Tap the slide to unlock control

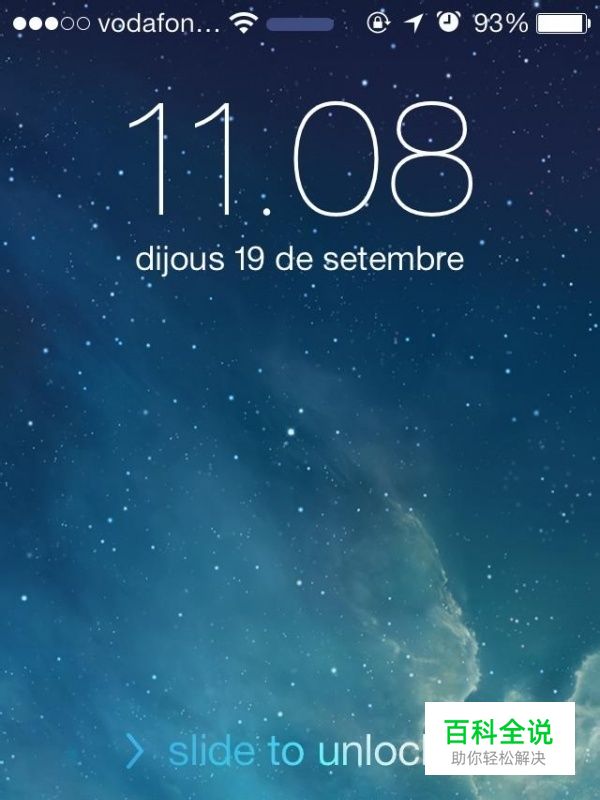[x=276, y=751]
